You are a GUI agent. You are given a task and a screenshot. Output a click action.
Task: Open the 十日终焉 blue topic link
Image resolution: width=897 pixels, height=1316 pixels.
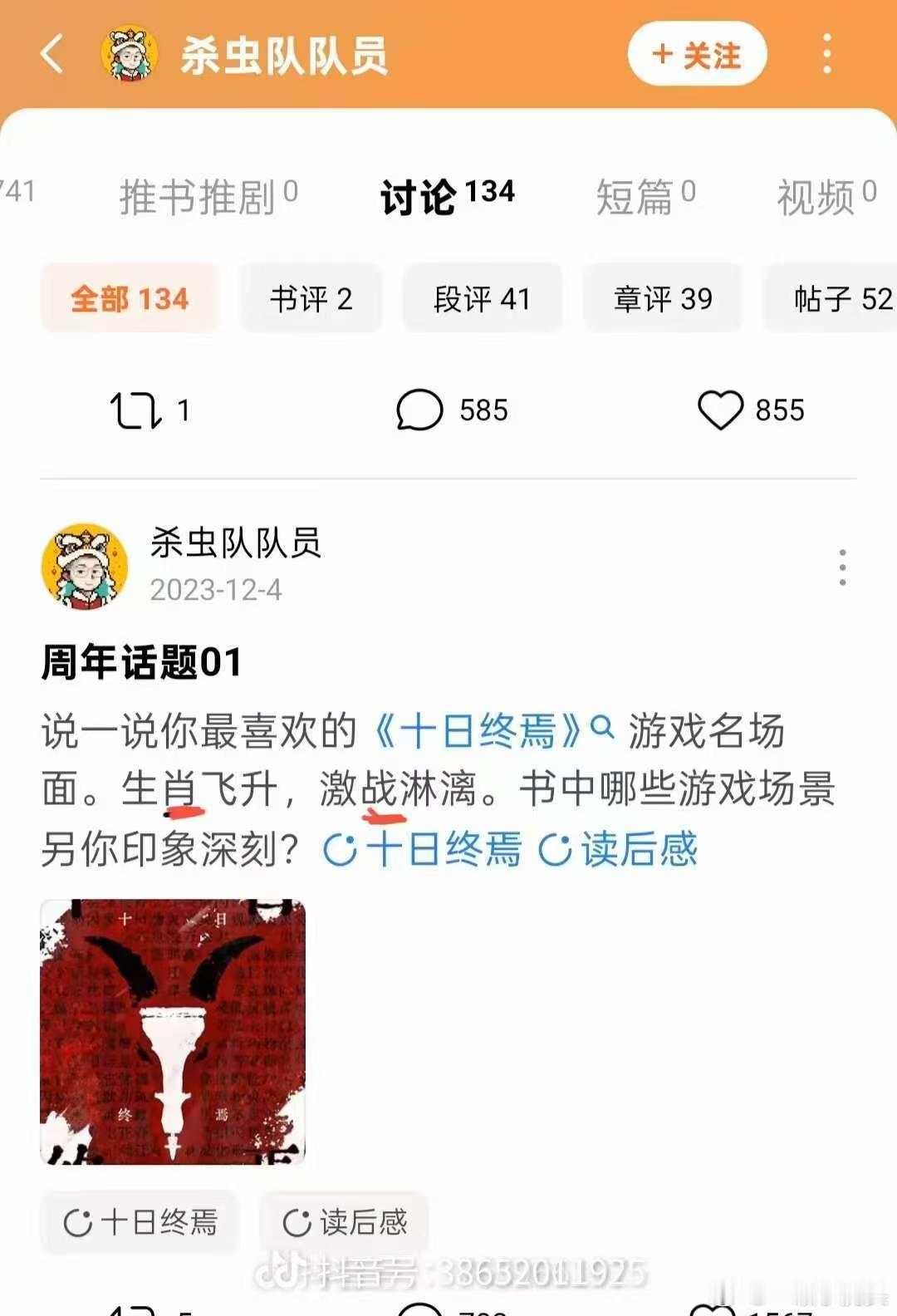(x=444, y=849)
